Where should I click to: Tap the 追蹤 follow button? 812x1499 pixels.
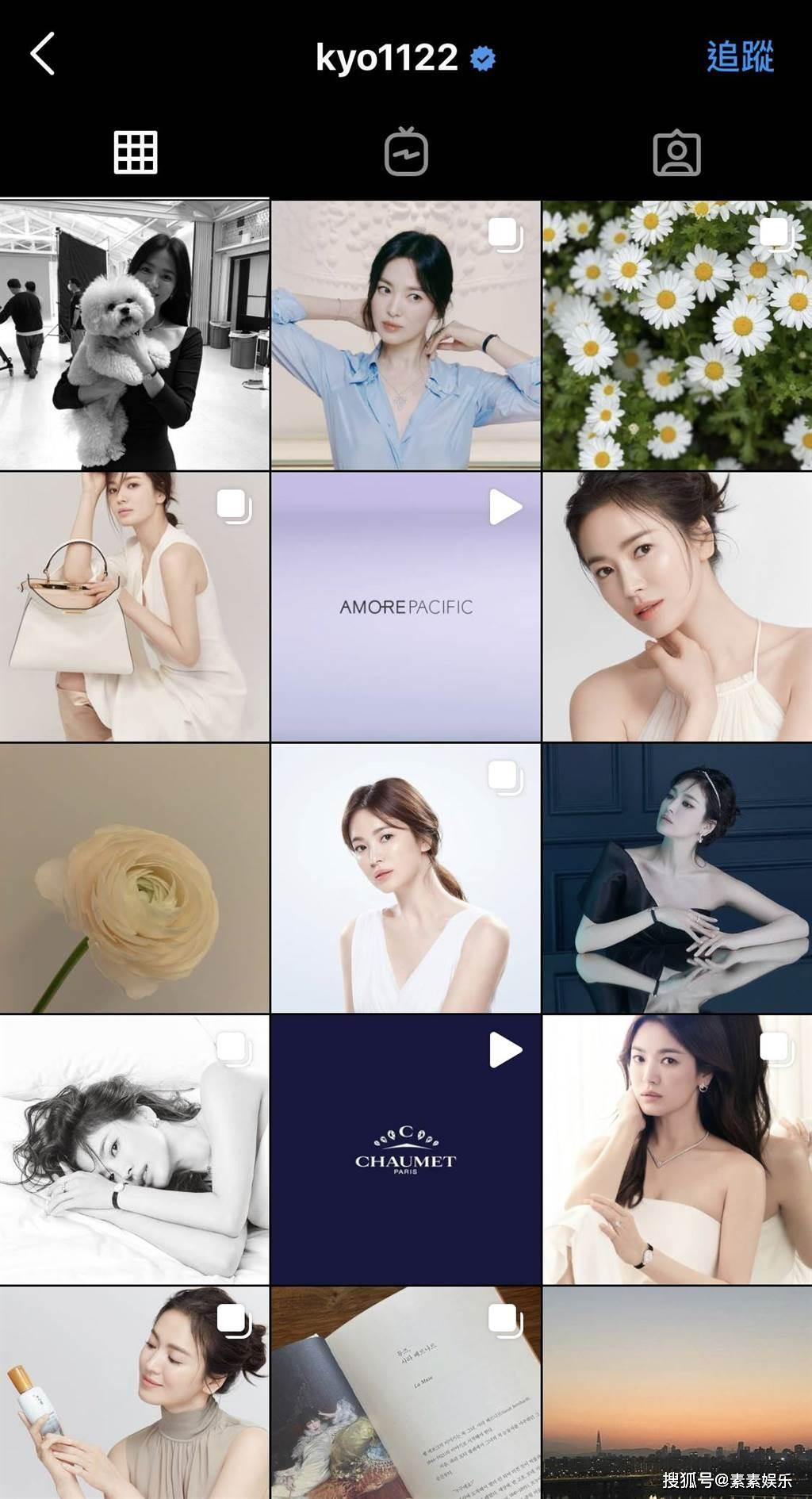pos(741,58)
